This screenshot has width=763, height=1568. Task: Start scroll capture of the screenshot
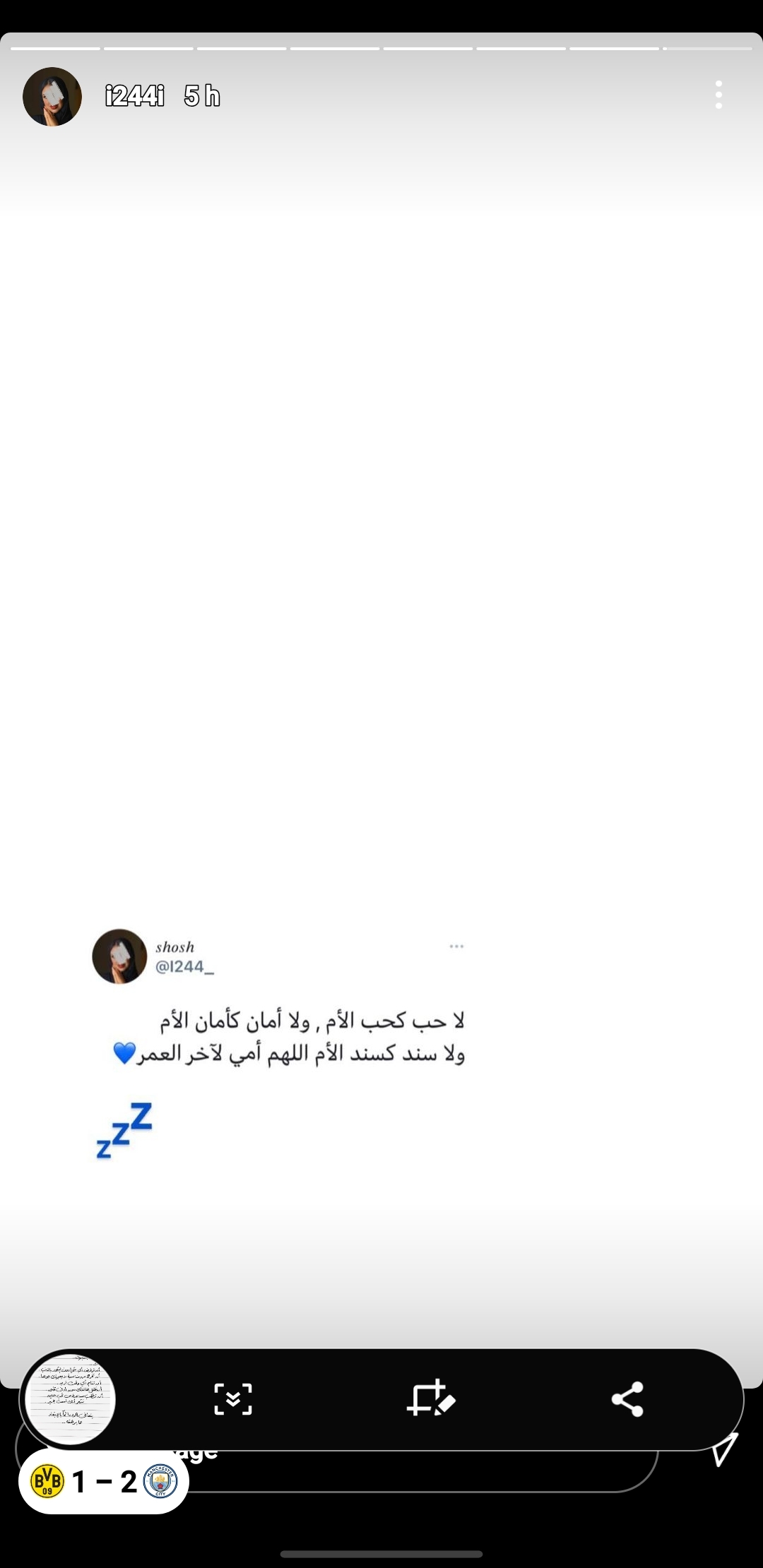click(x=233, y=1399)
